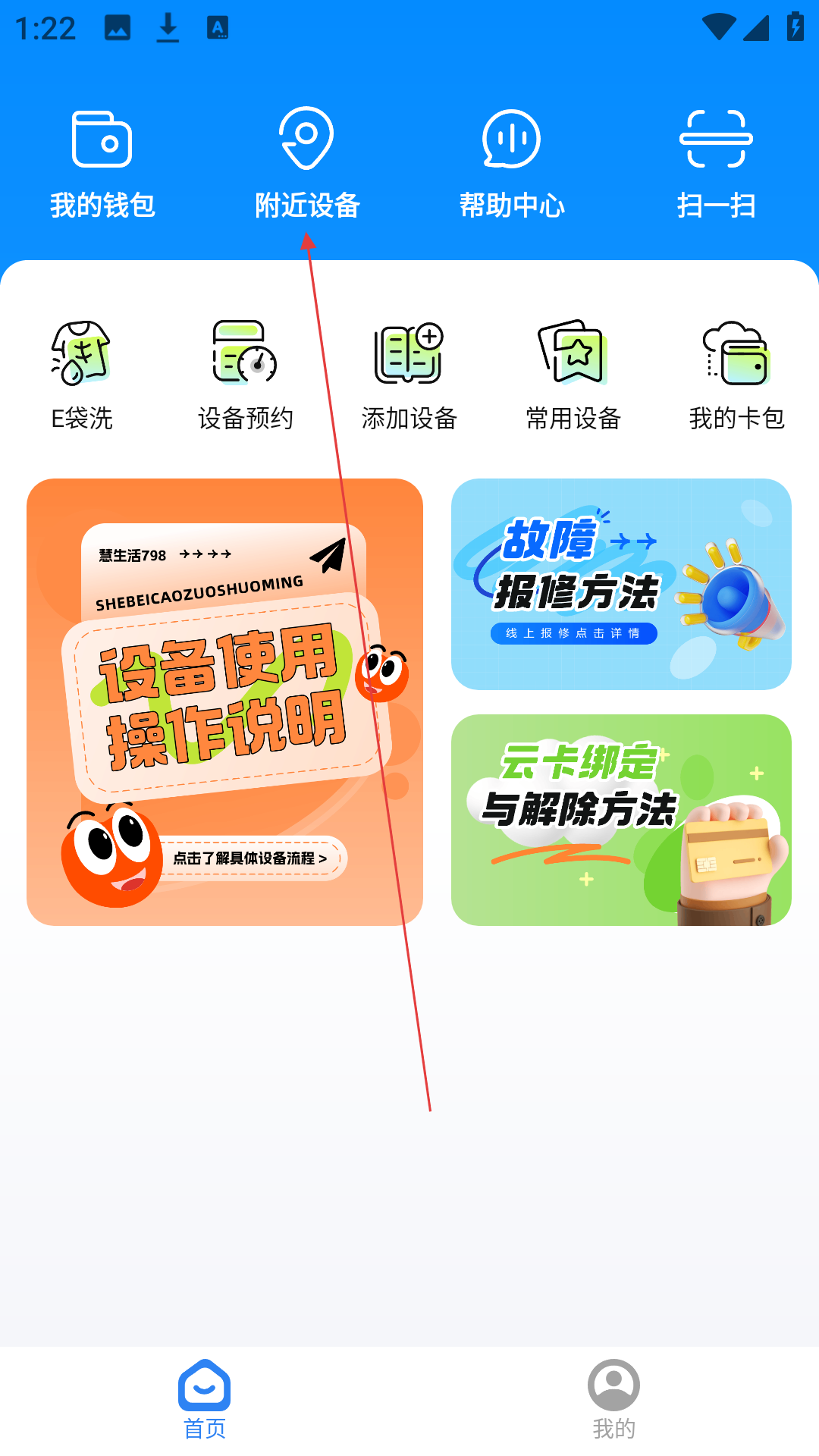Viewport: 819px width, 1456px height.
Task: Launch 扫一扫 scanner
Action: 717,164
